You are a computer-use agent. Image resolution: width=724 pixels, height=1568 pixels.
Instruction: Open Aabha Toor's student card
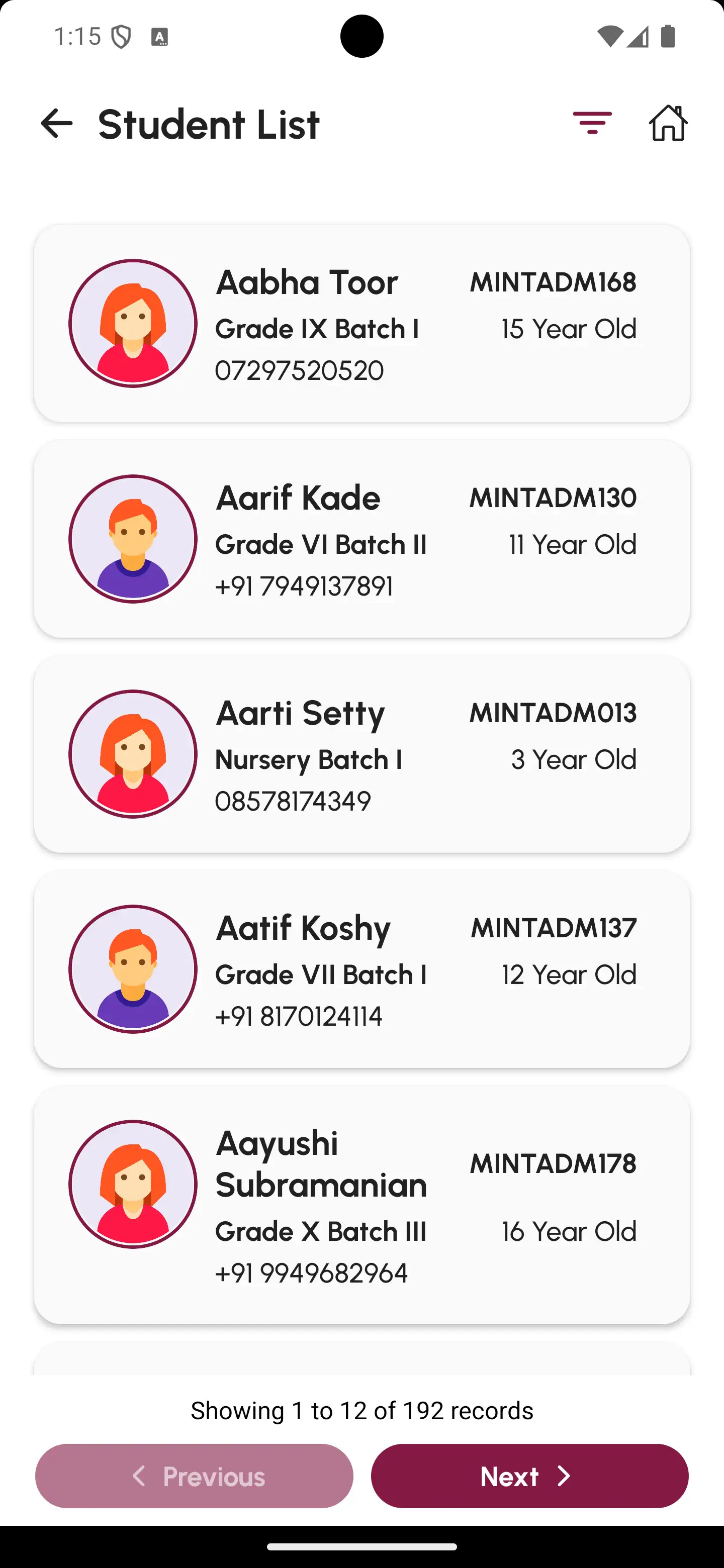pyautogui.click(x=361, y=323)
